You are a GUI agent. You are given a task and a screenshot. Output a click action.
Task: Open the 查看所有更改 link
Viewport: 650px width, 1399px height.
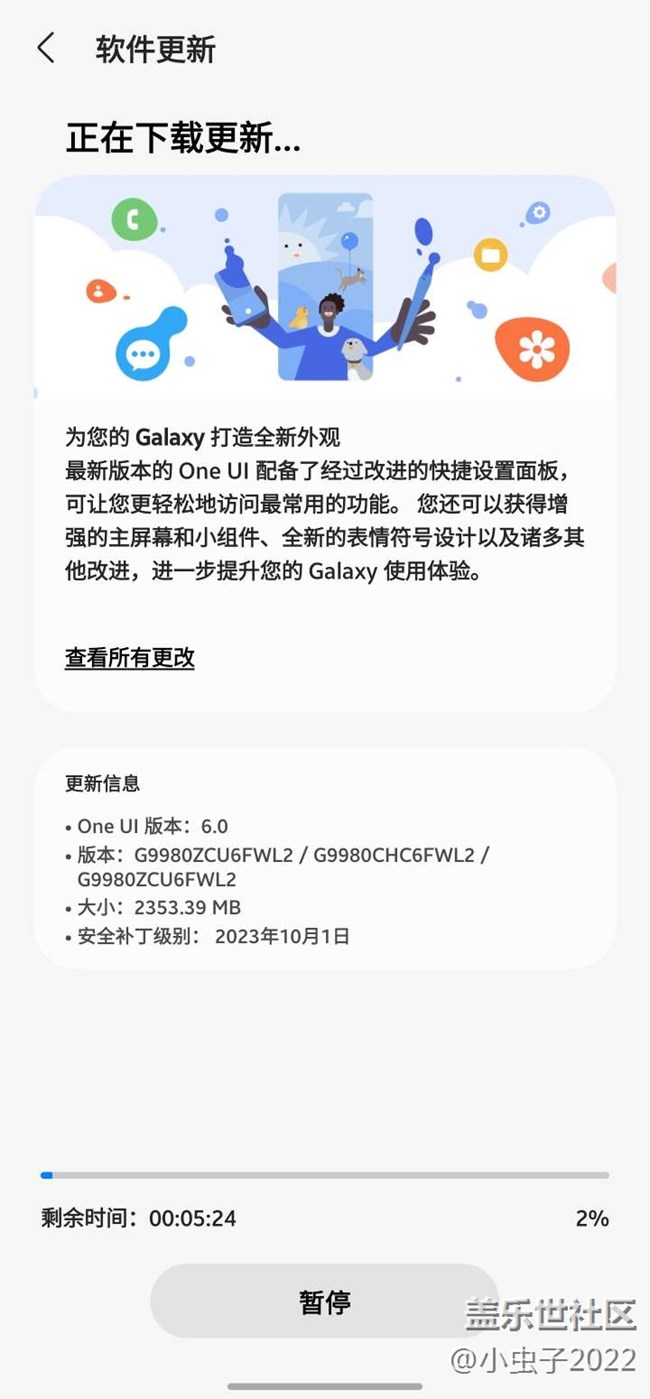click(x=130, y=657)
